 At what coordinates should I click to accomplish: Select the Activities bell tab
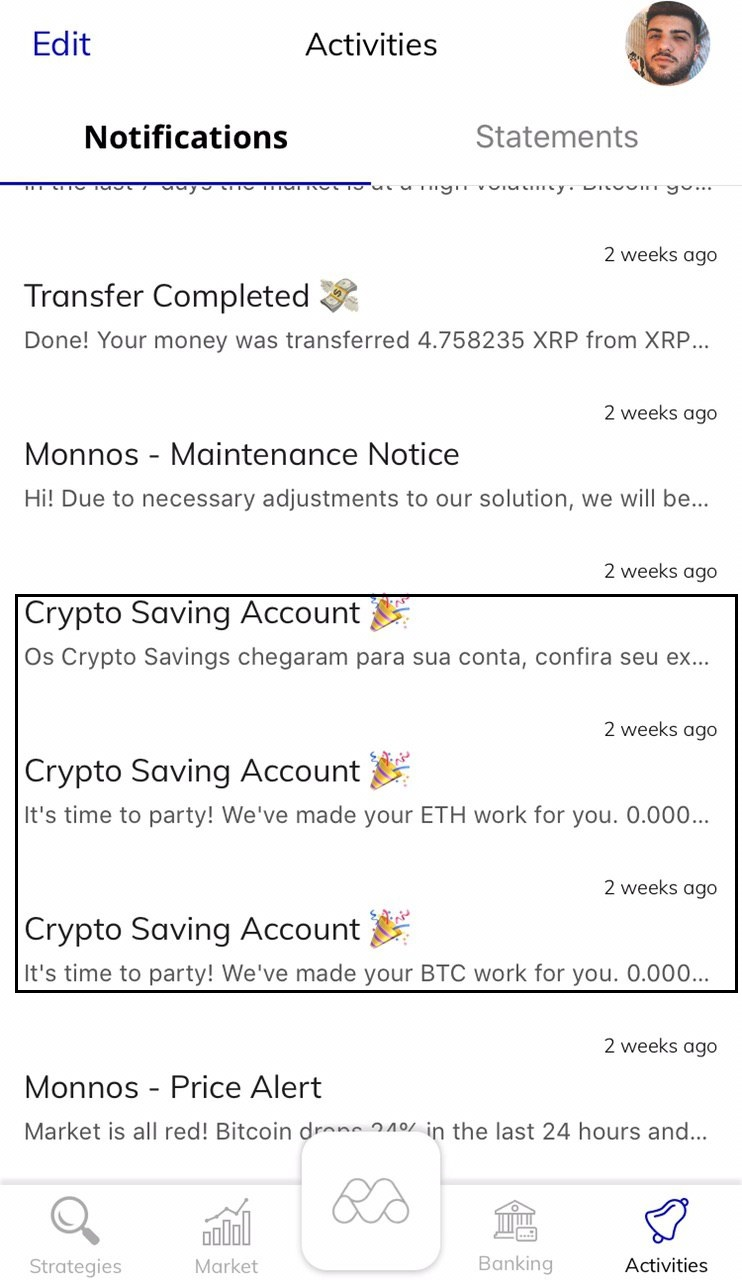point(666,1236)
